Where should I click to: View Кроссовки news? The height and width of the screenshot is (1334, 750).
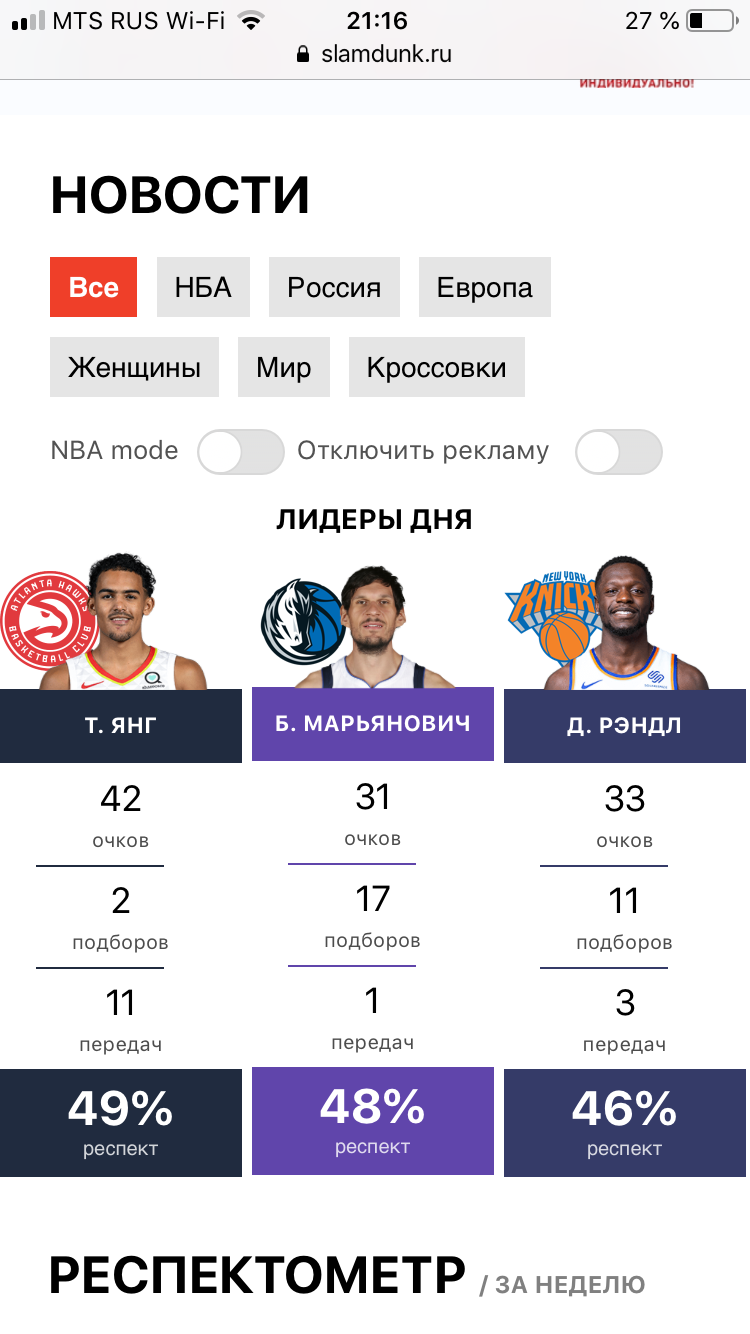(436, 367)
